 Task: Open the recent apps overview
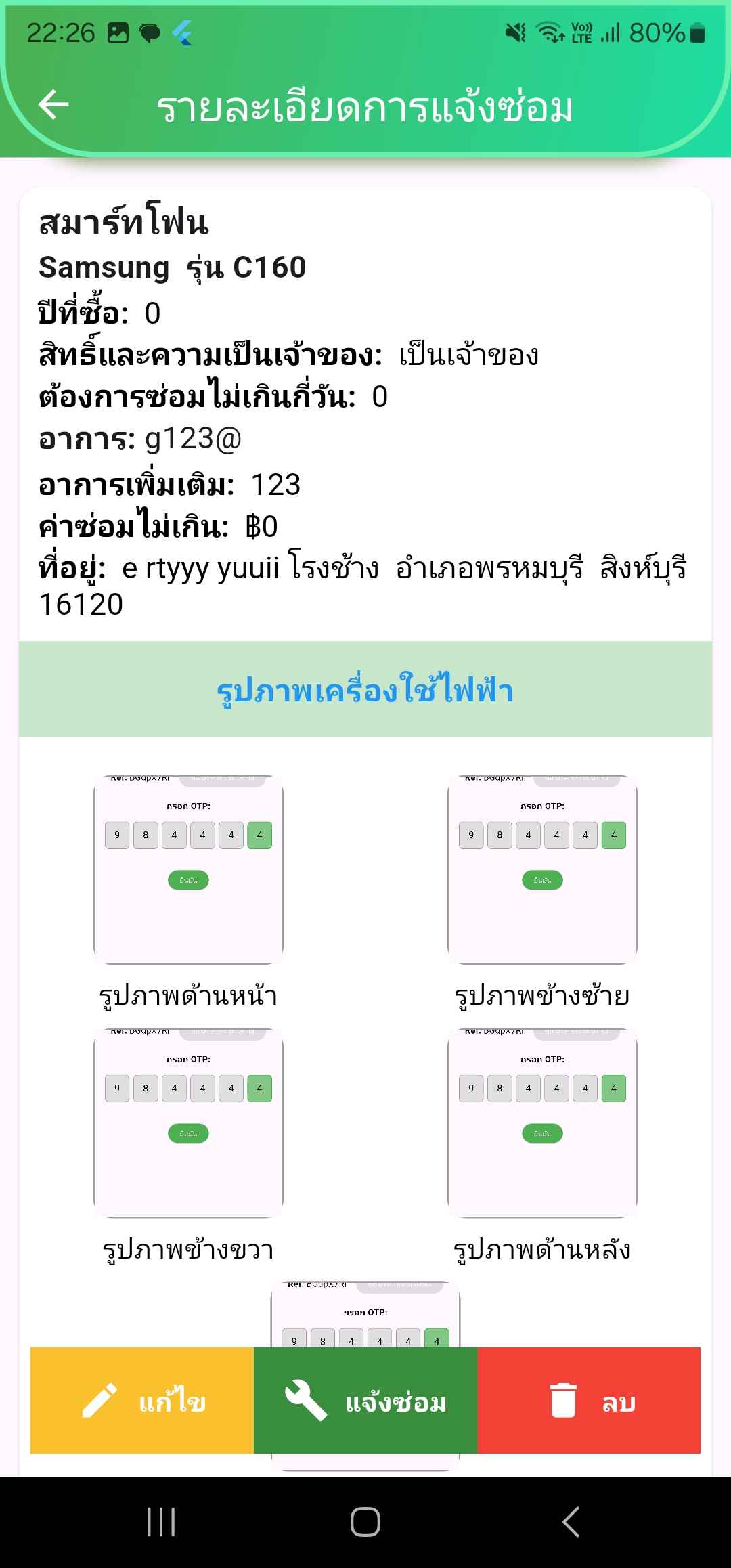[161, 1523]
